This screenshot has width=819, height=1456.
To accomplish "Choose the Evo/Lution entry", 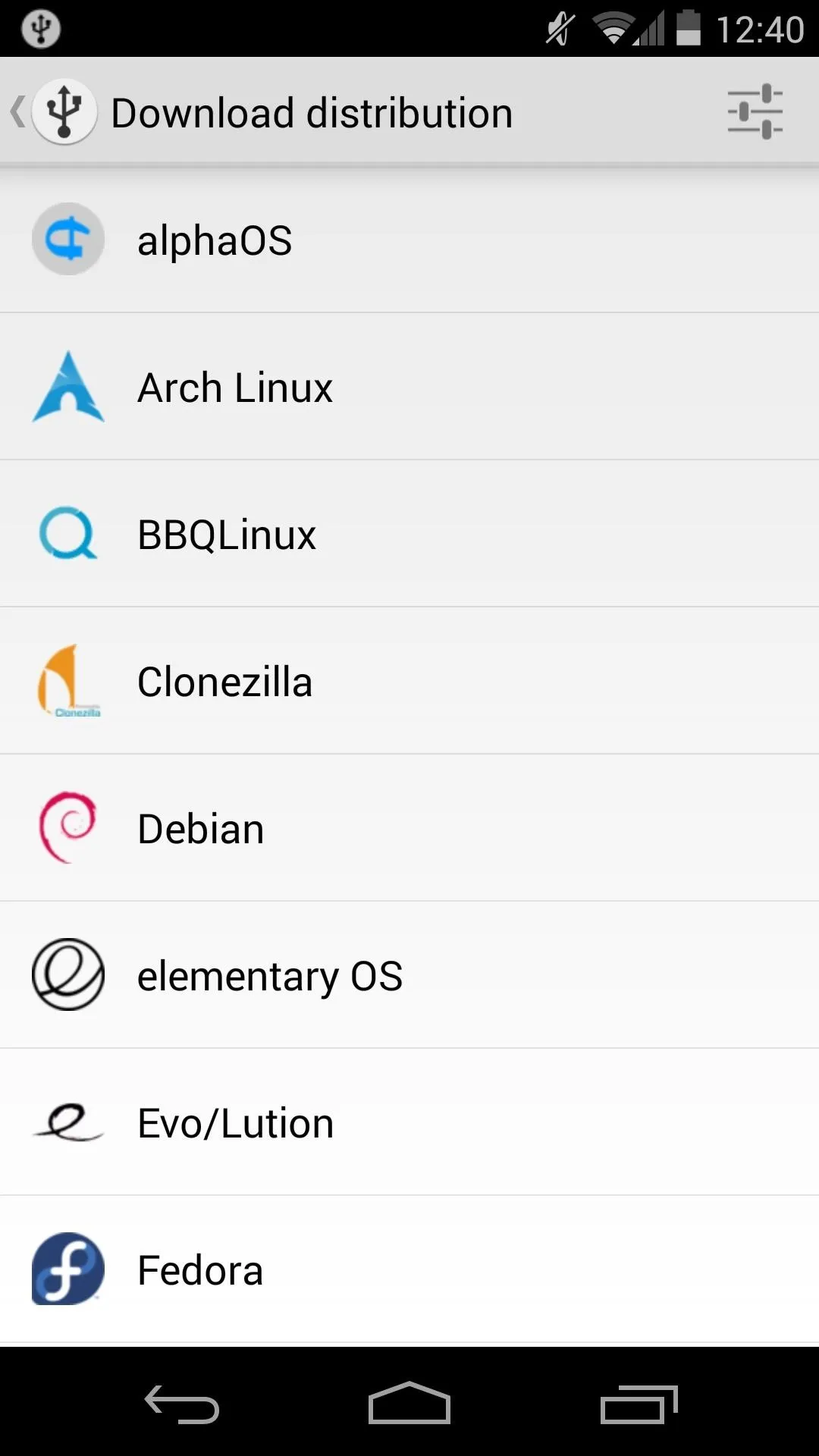I will click(409, 1122).
